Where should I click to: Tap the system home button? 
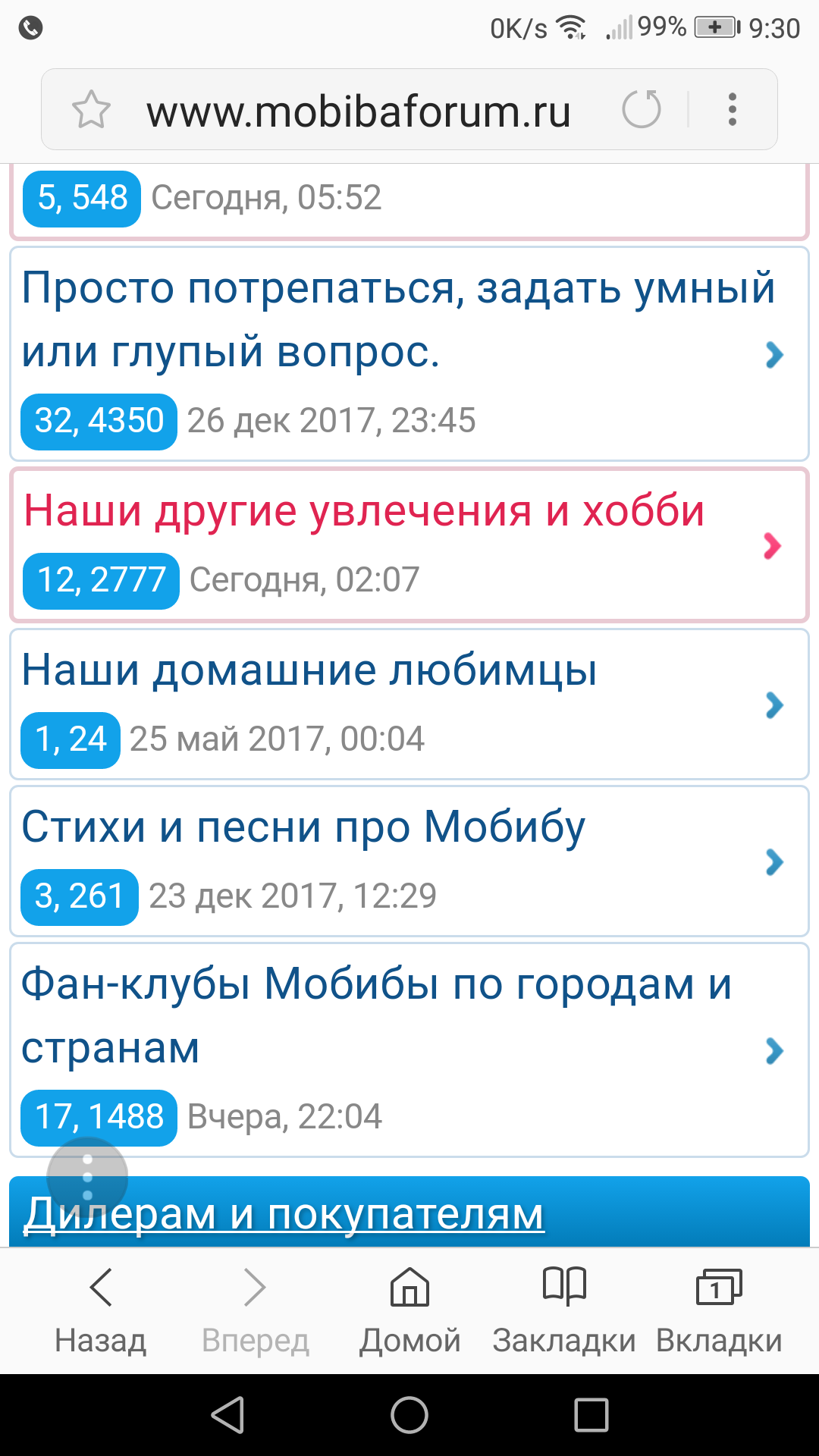coord(409,1415)
